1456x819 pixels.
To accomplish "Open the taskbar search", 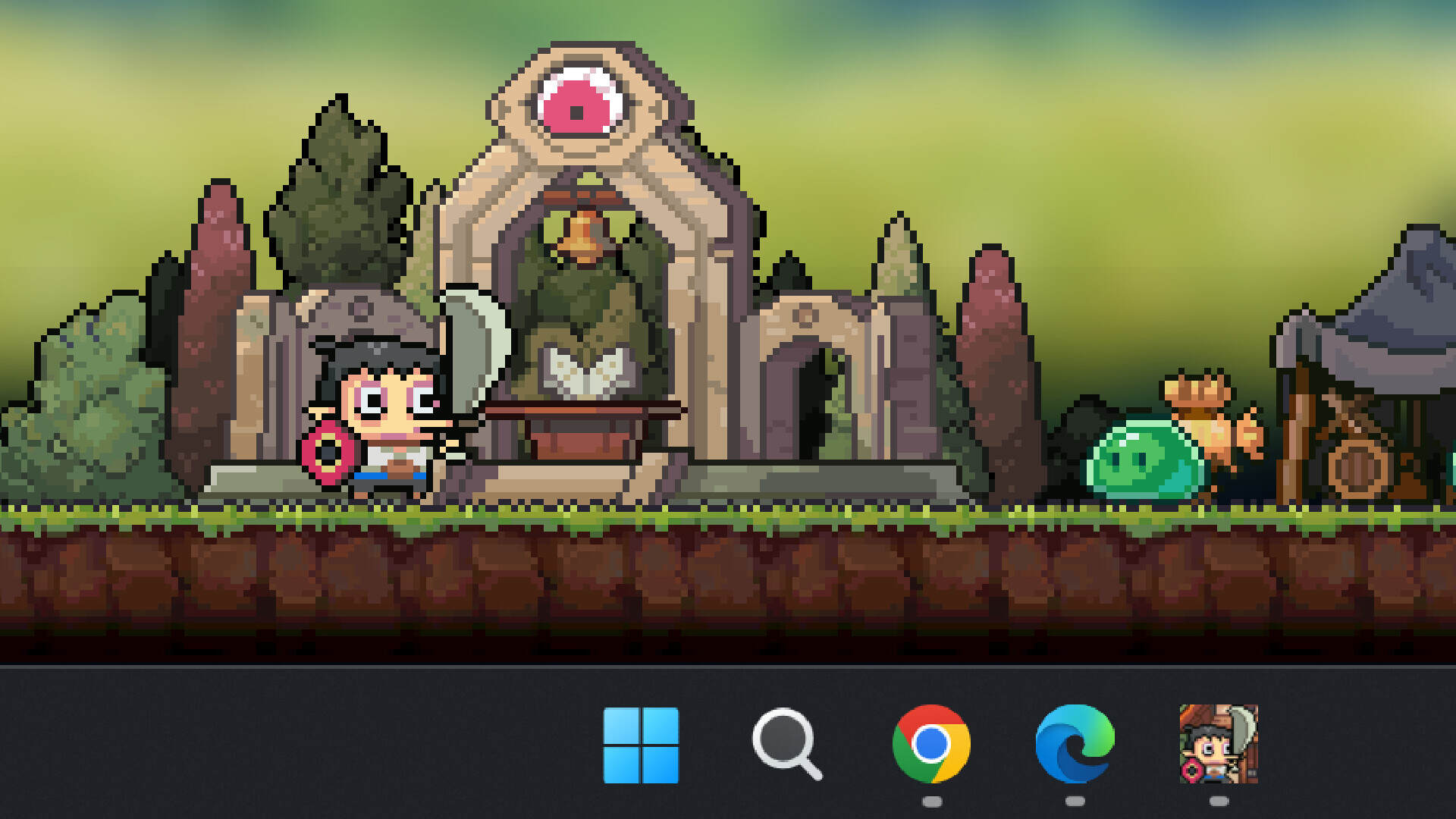I will point(786,745).
